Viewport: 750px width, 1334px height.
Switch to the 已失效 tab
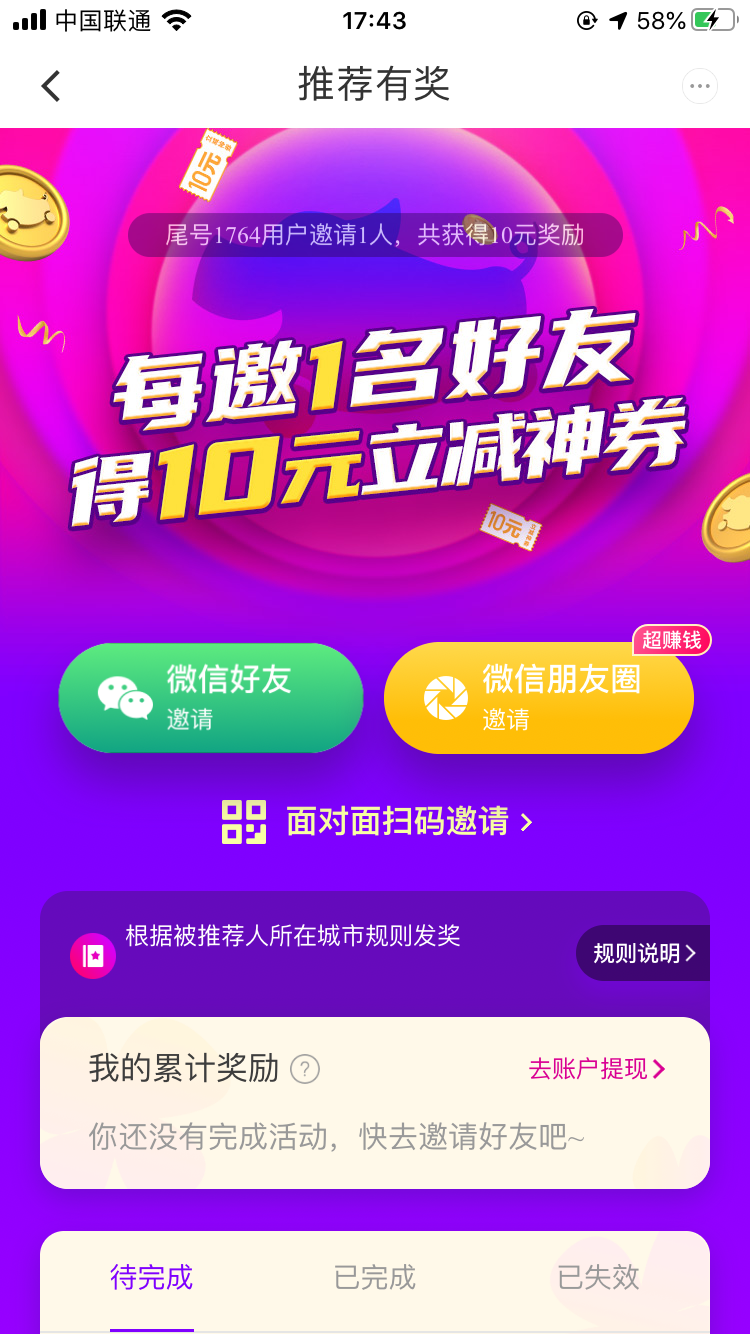point(598,1277)
